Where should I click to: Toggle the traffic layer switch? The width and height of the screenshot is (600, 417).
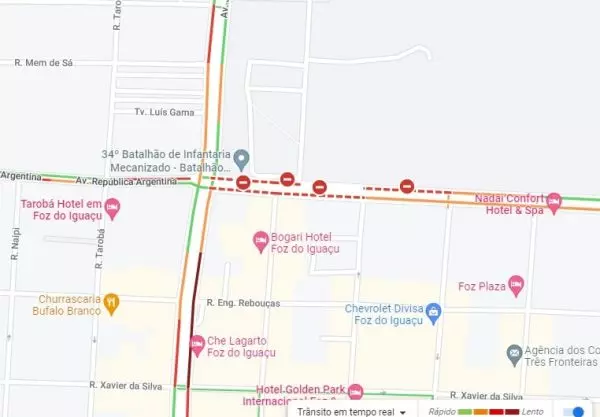tap(572, 410)
